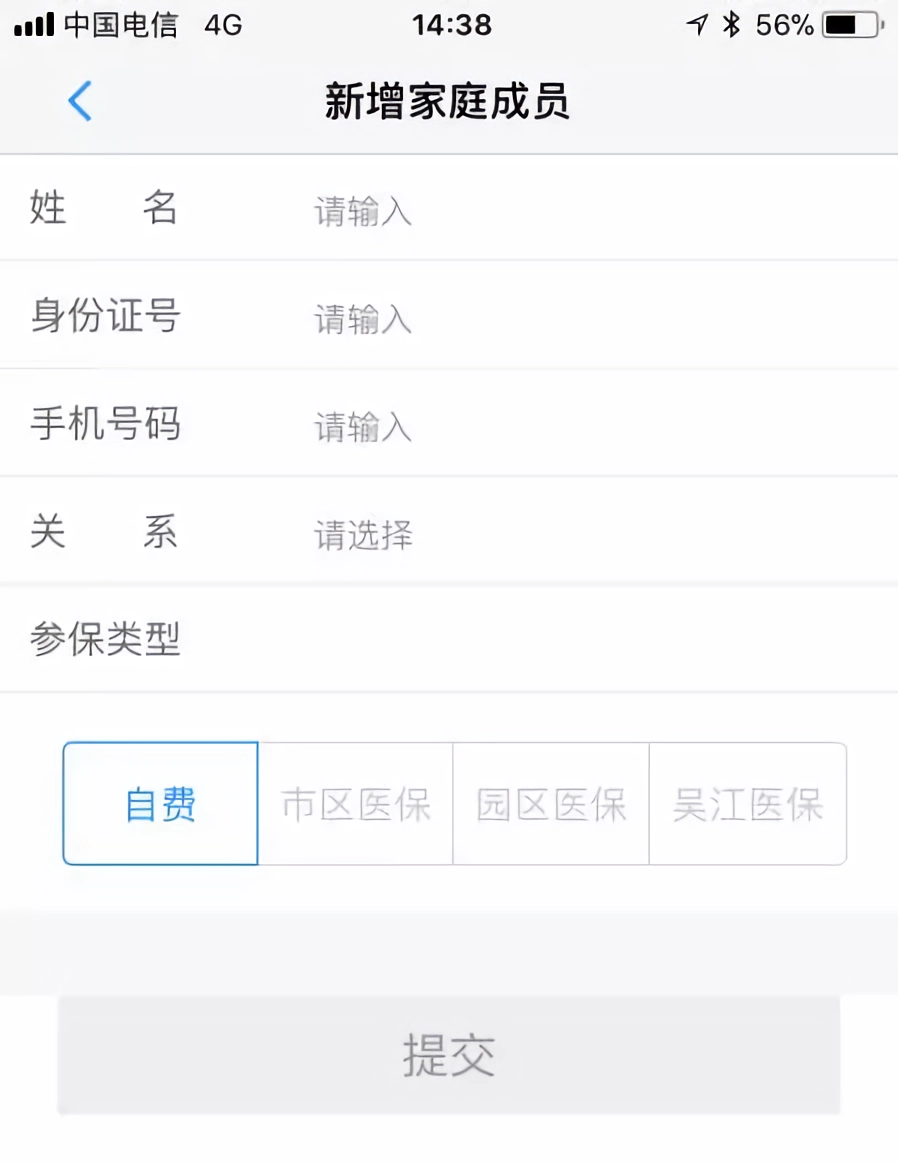
Task: Tap the back arrow to return
Action: click(80, 101)
